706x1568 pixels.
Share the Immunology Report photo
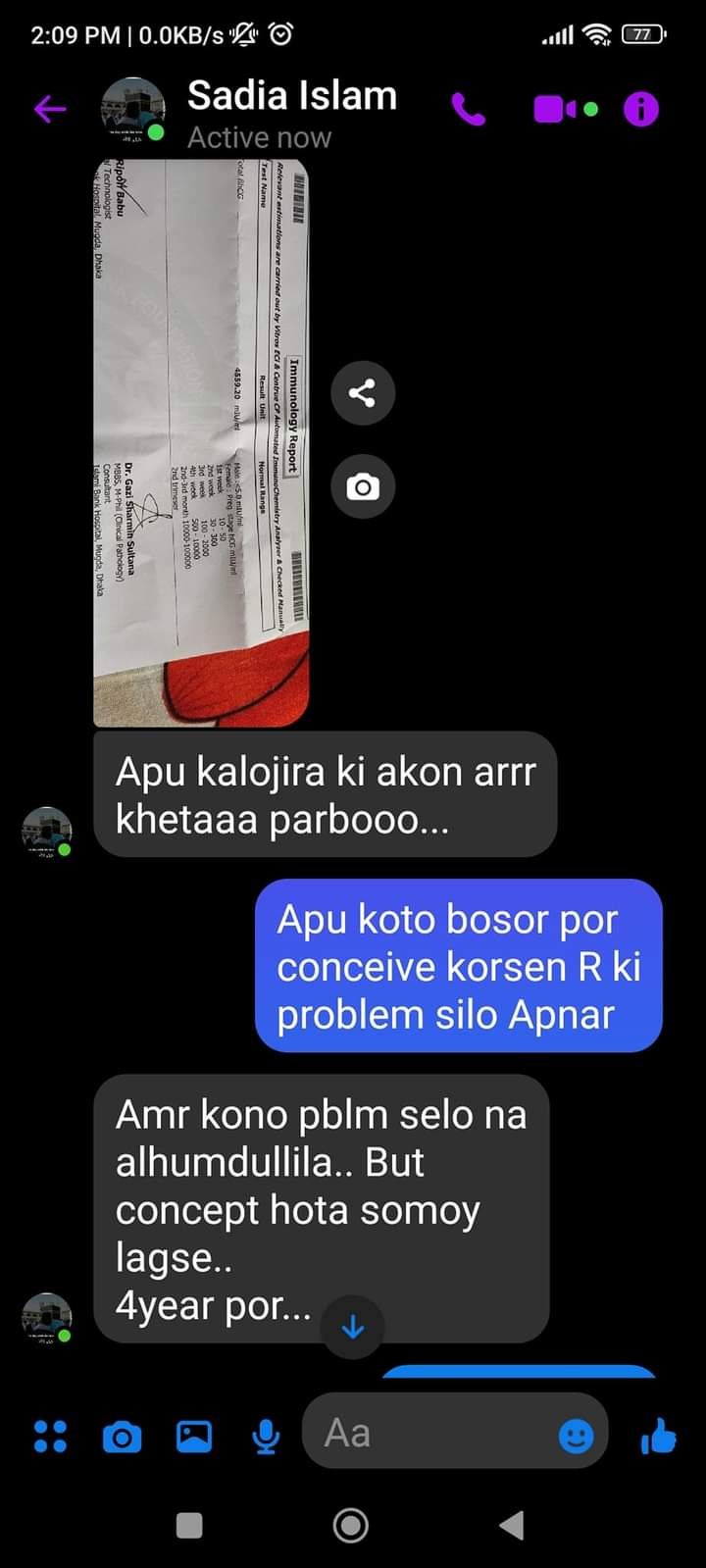[x=362, y=393]
